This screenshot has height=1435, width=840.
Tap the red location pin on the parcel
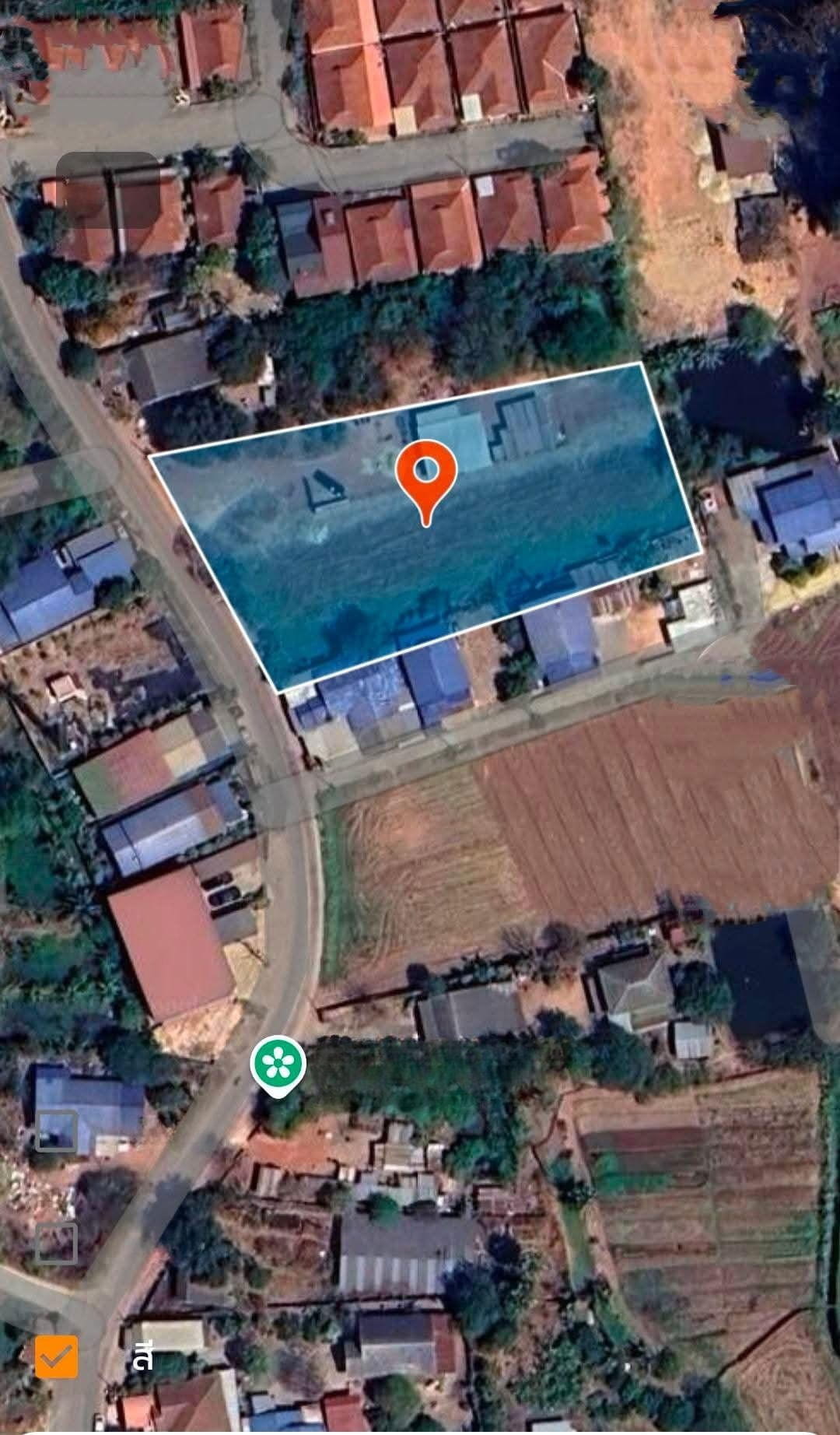tap(425, 472)
